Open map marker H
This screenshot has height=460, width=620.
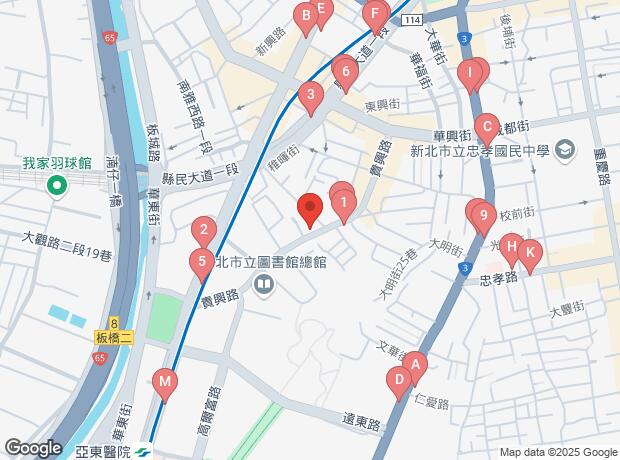512,251
